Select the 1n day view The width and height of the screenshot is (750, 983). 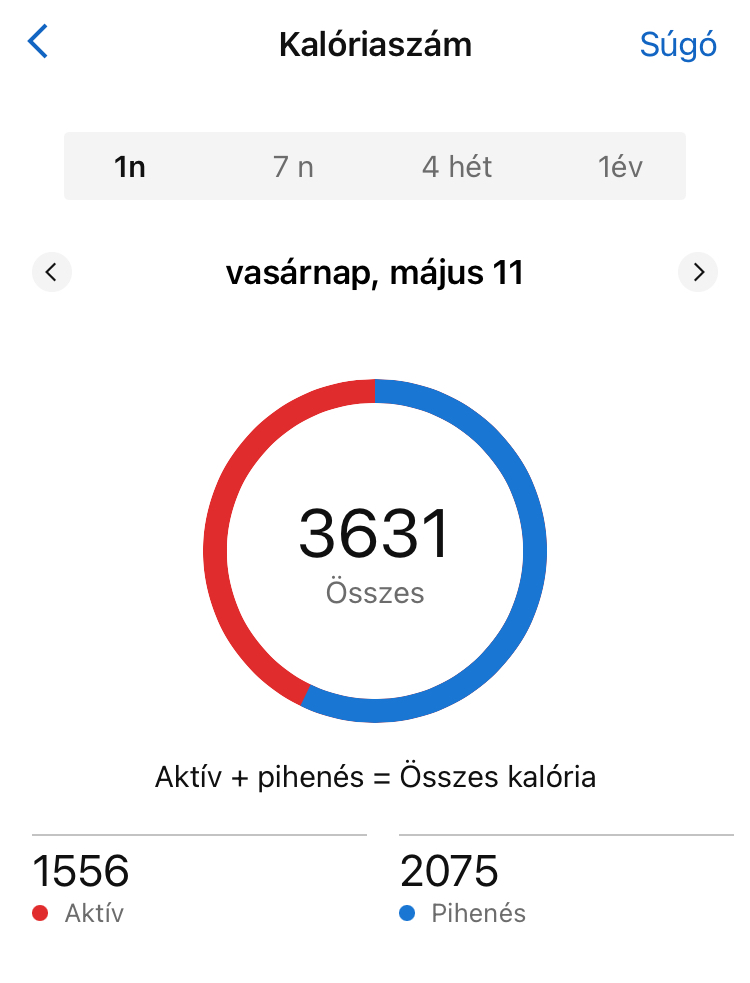tap(130, 167)
